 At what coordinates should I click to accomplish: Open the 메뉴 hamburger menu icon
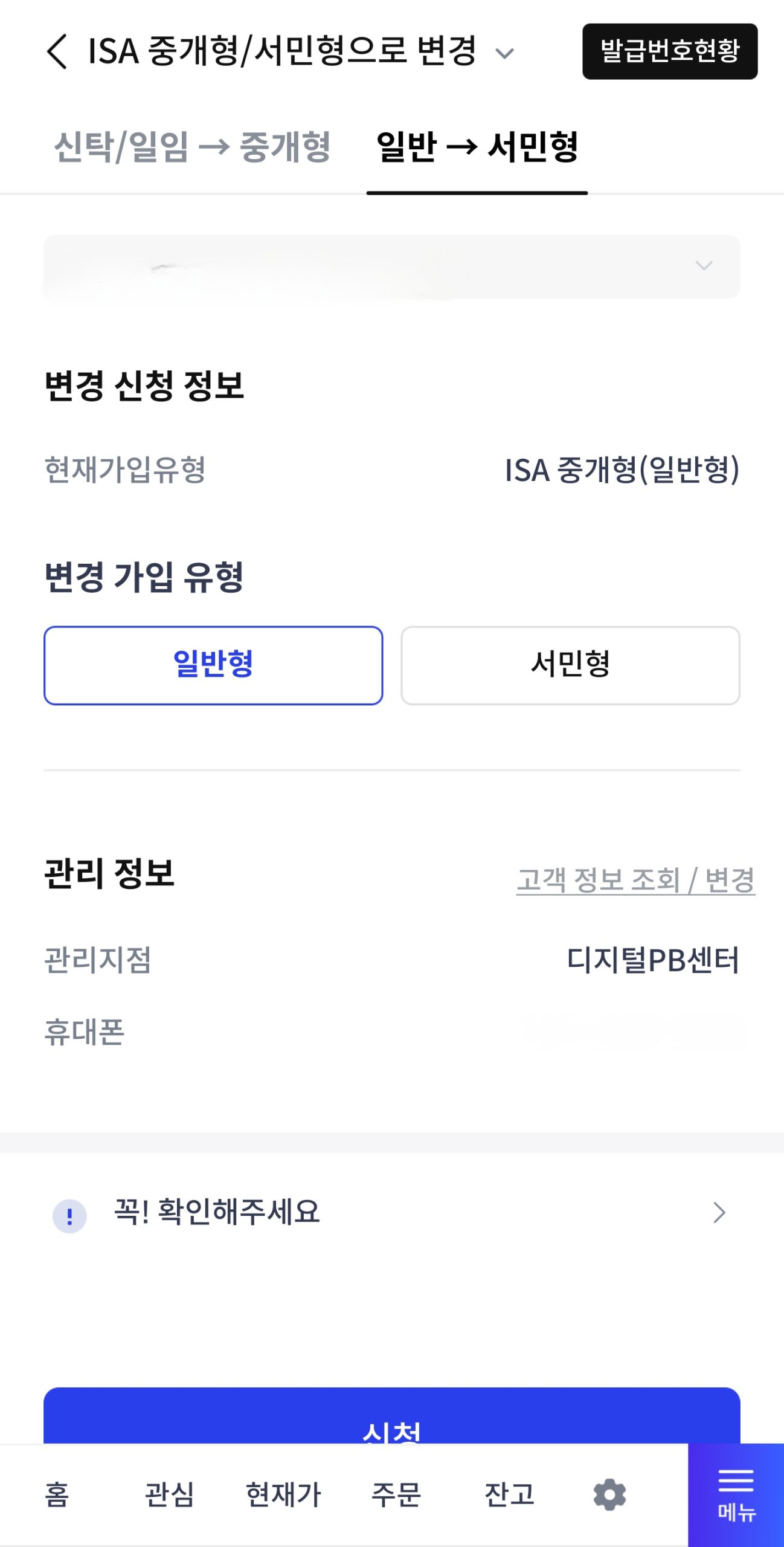(x=736, y=1490)
